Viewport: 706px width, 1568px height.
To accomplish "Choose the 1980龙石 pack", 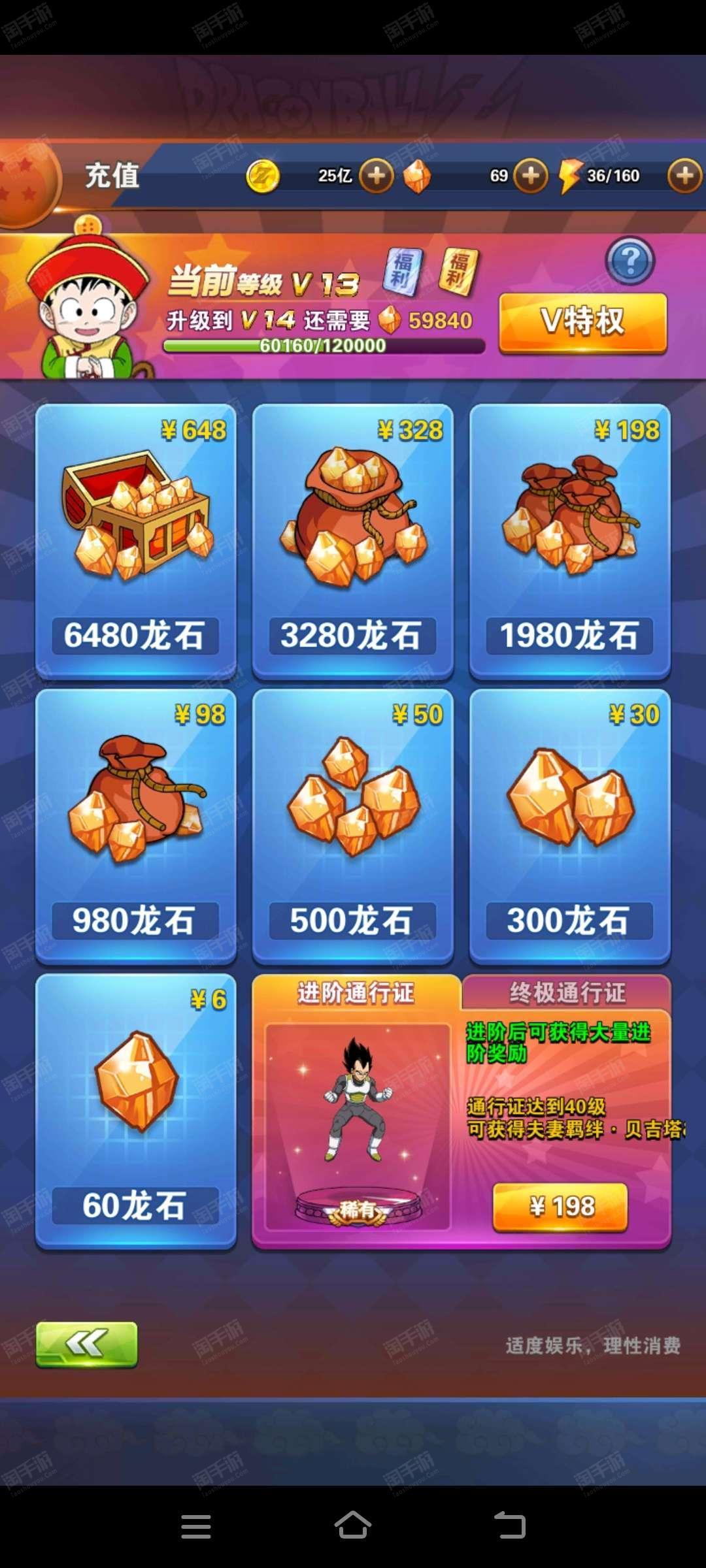I will point(570,542).
